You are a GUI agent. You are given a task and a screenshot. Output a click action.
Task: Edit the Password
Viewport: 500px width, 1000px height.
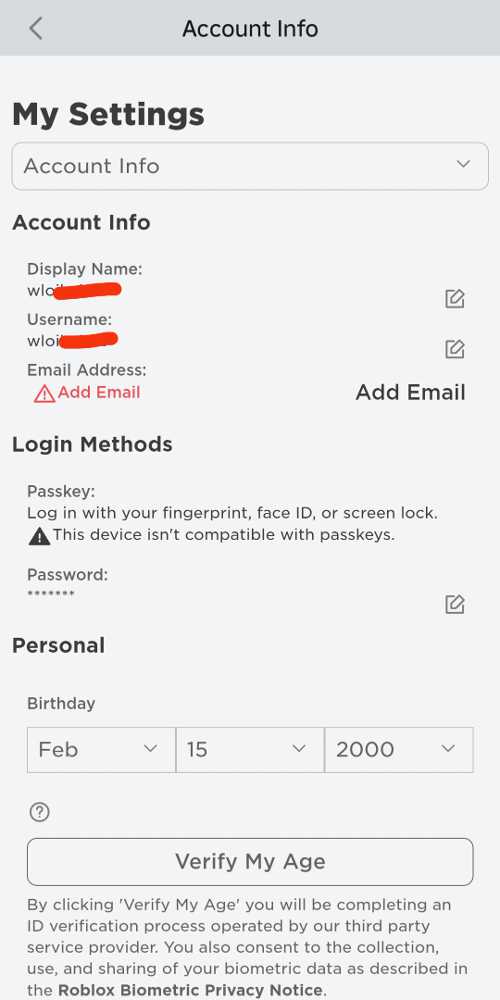[x=455, y=604]
